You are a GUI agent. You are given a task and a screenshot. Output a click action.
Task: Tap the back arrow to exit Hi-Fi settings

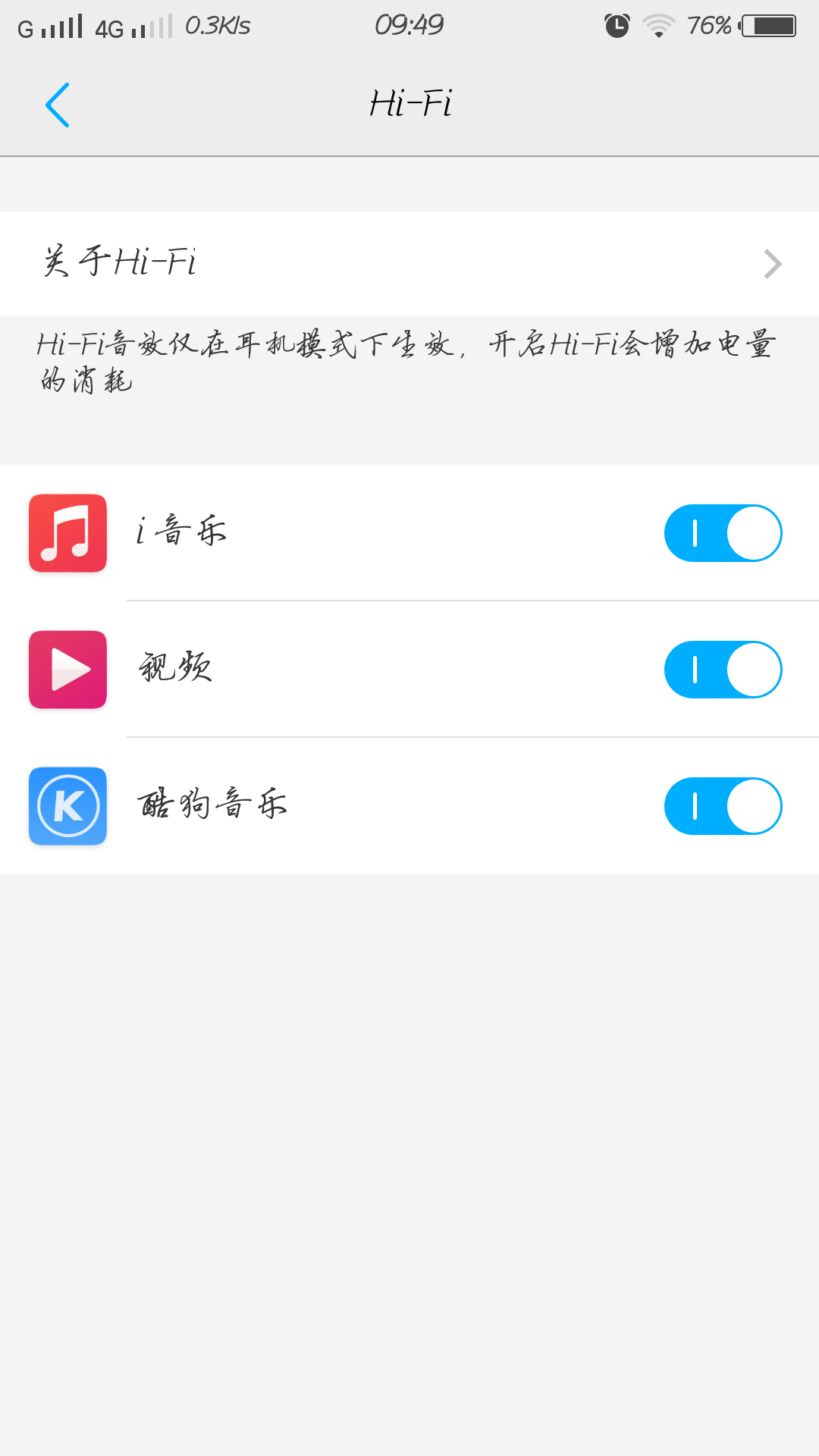coord(58,105)
